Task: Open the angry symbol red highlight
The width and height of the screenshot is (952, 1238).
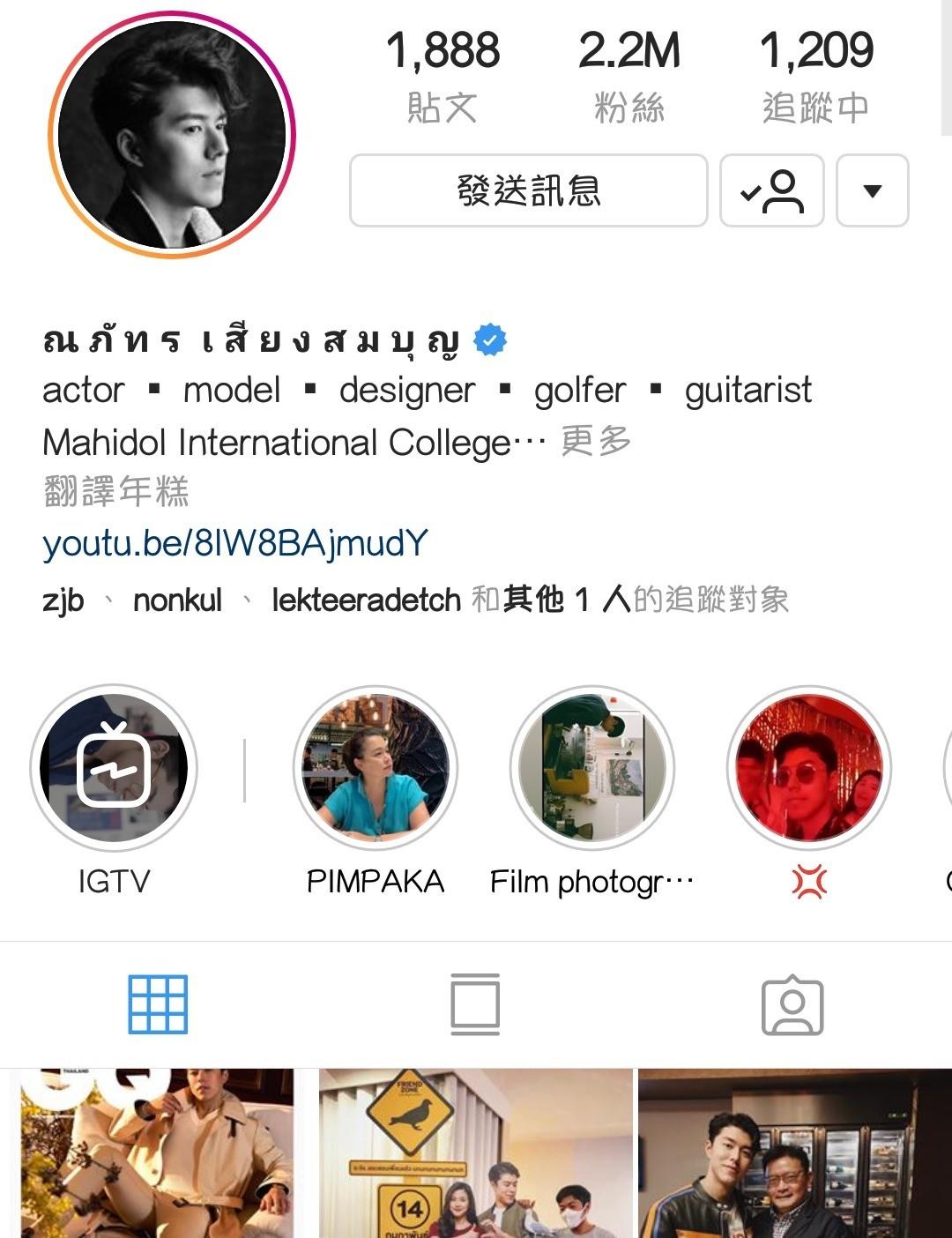Action: pyautogui.click(x=808, y=769)
